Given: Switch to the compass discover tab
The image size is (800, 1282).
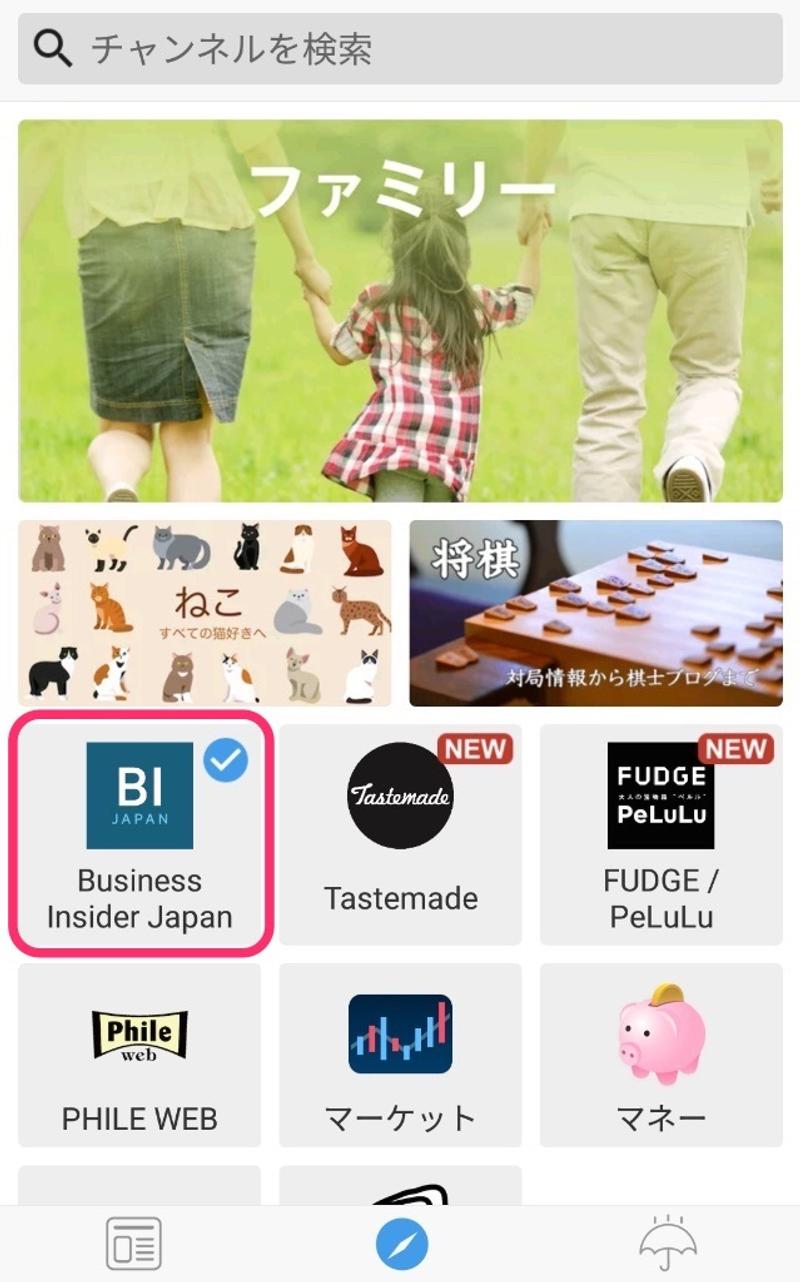Looking at the screenshot, I should (x=401, y=1244).
